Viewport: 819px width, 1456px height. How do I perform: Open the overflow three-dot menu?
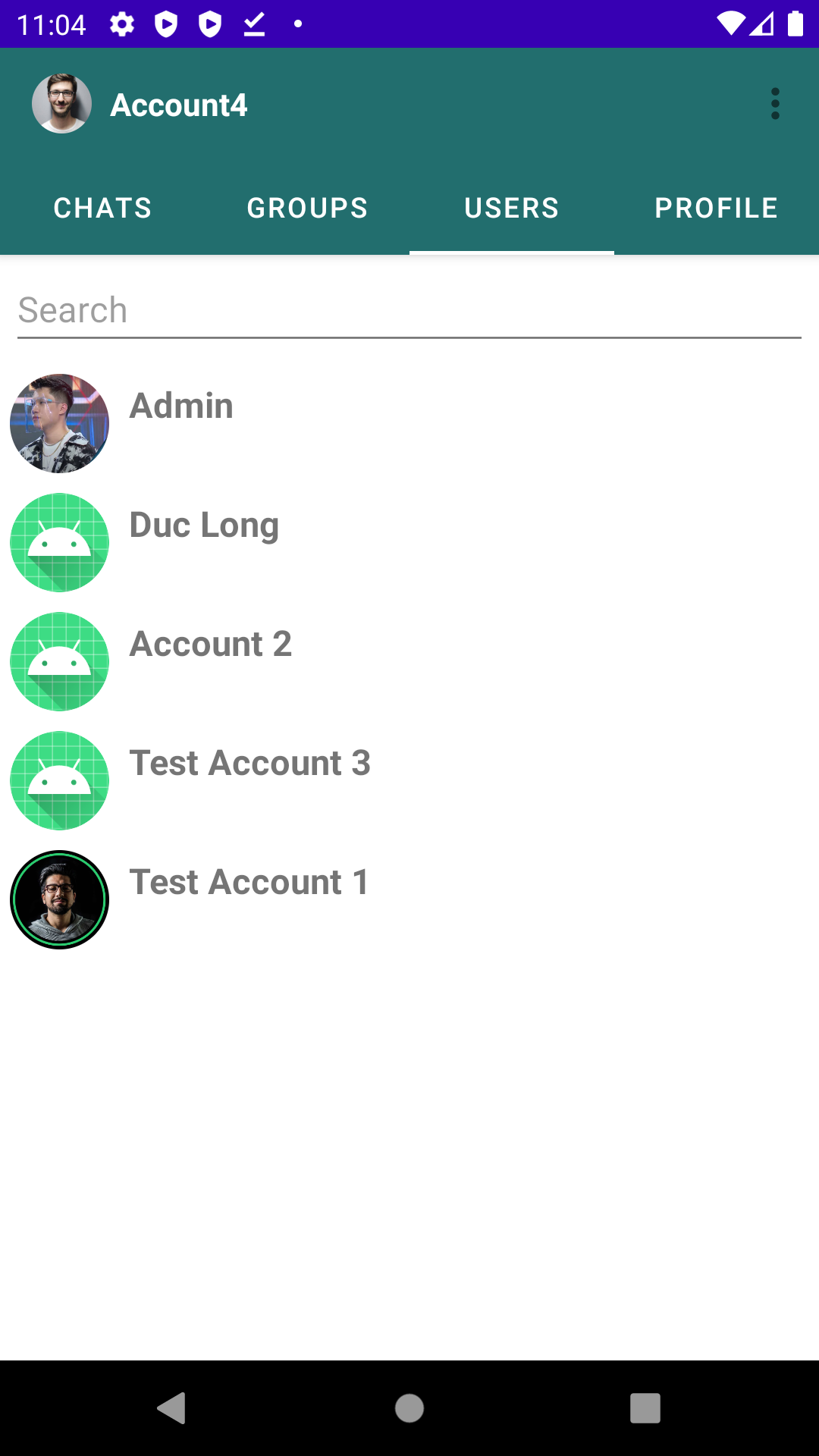pyautogui.click(x=775, y=105)
